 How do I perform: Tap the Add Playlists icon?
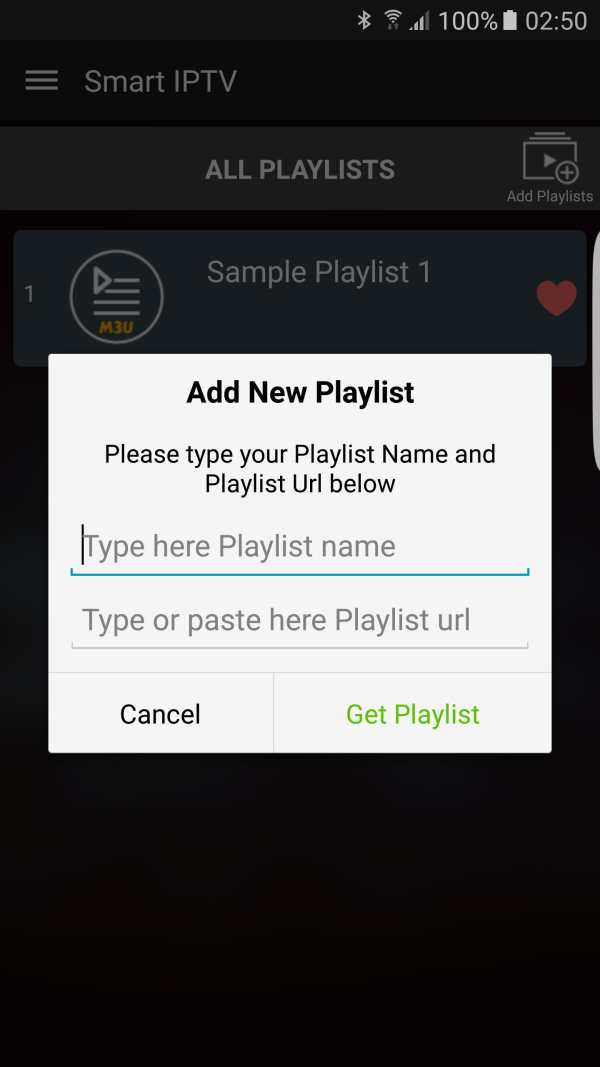click(x=550, y=167)
